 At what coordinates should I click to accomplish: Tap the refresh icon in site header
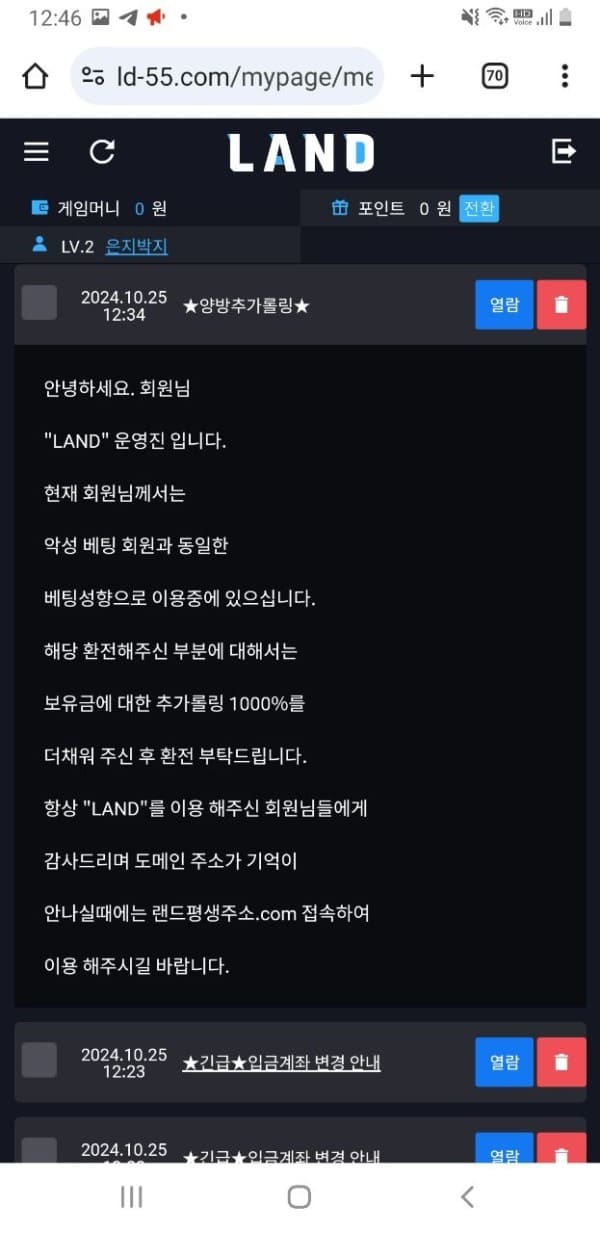pyautogui.click(x=102, y=152)
